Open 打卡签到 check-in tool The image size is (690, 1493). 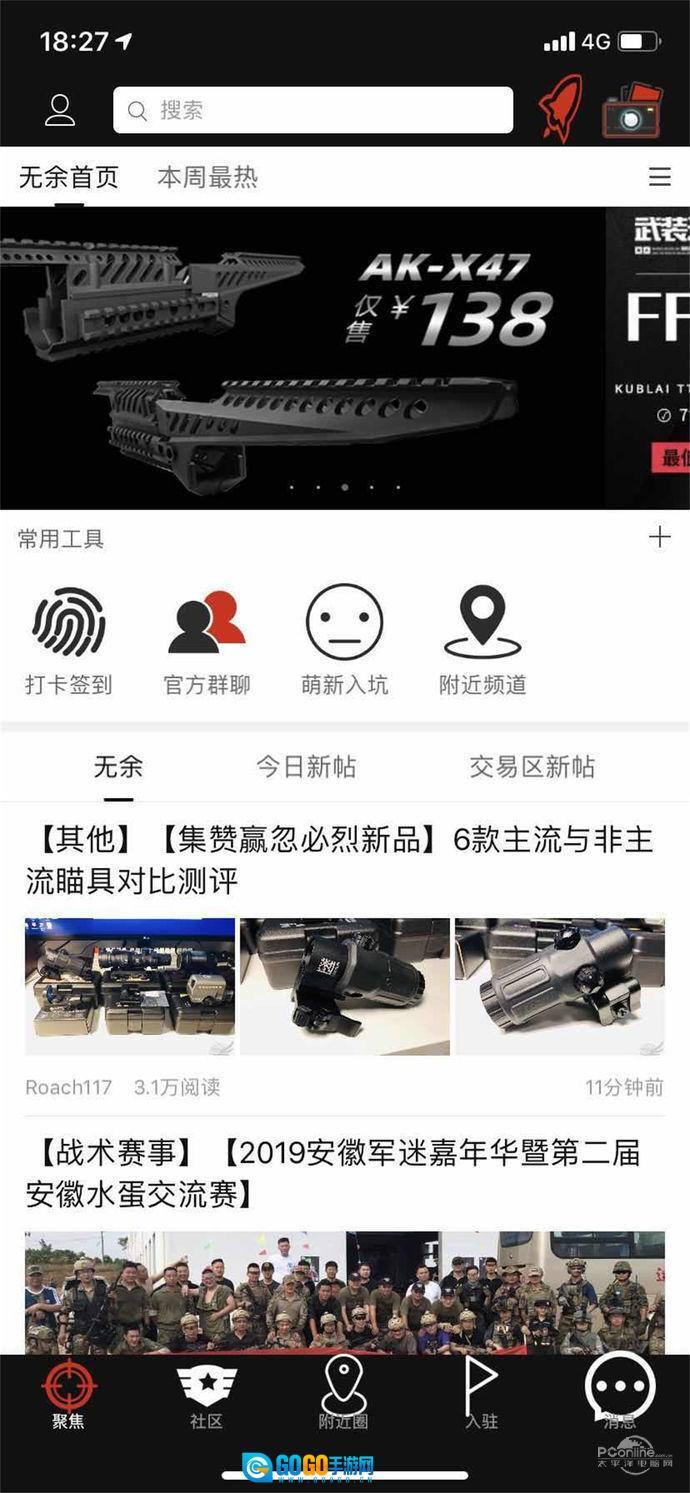[x=69, y=640]
